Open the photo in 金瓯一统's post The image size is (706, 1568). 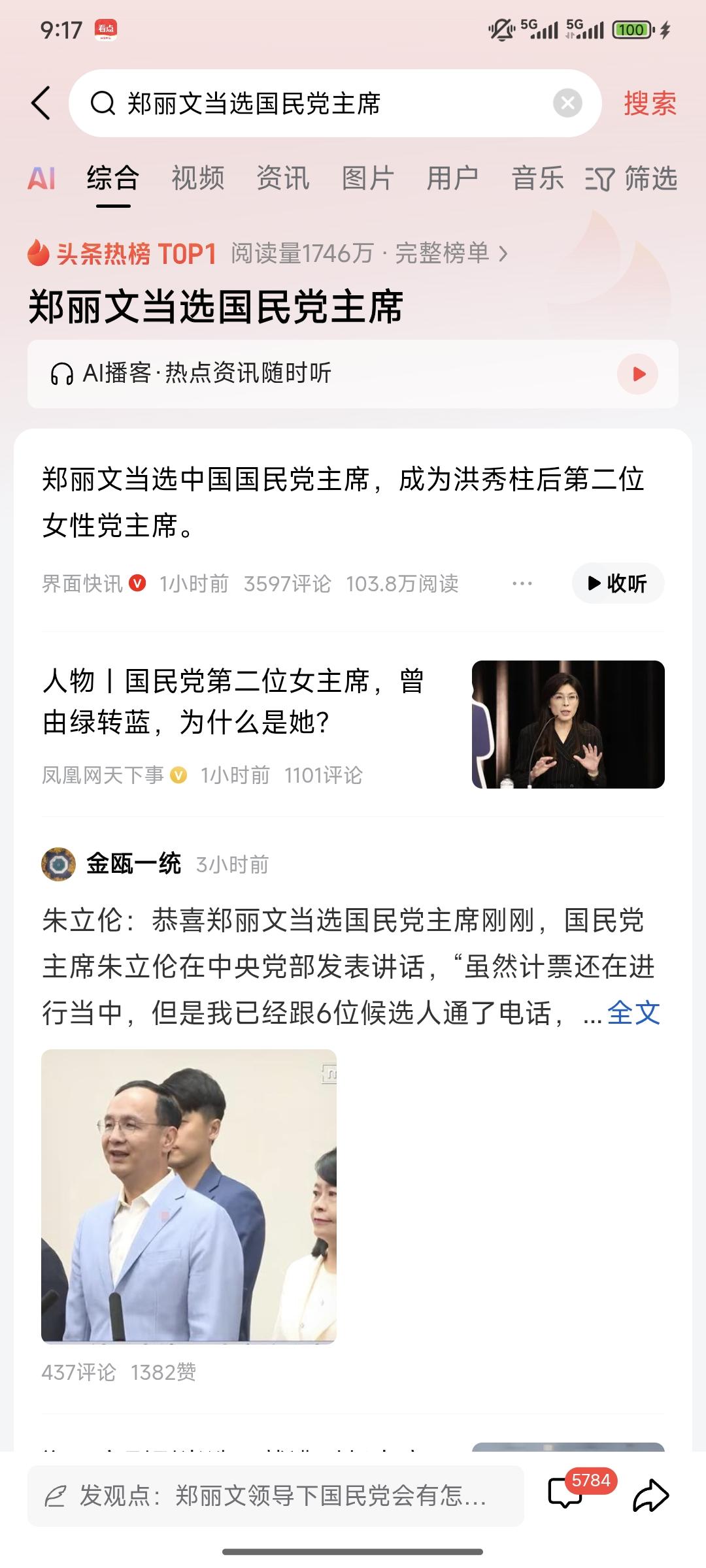coord(189,1196)
